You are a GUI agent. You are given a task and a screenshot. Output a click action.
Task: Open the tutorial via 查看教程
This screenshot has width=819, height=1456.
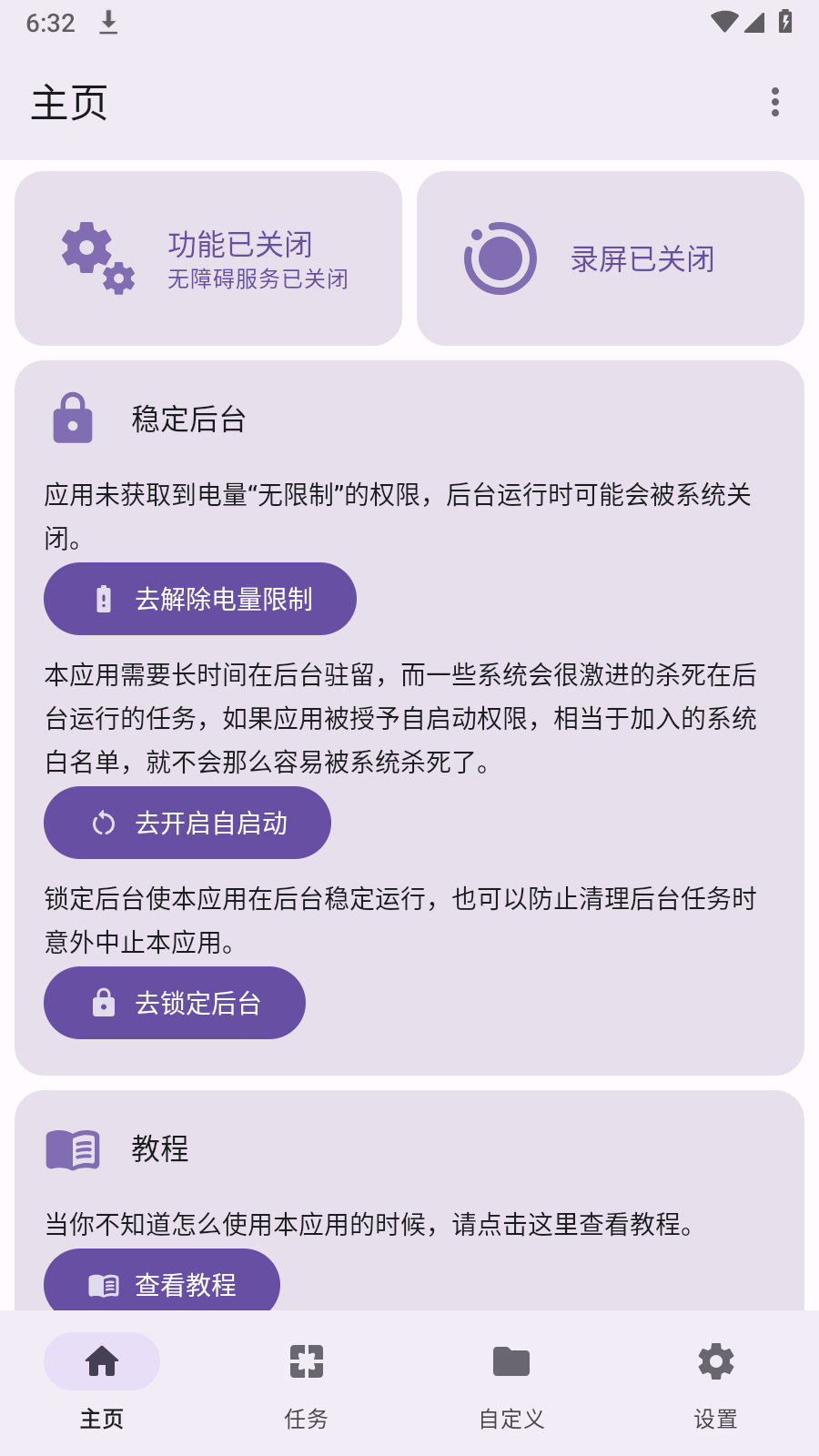tap(162, 1283)
